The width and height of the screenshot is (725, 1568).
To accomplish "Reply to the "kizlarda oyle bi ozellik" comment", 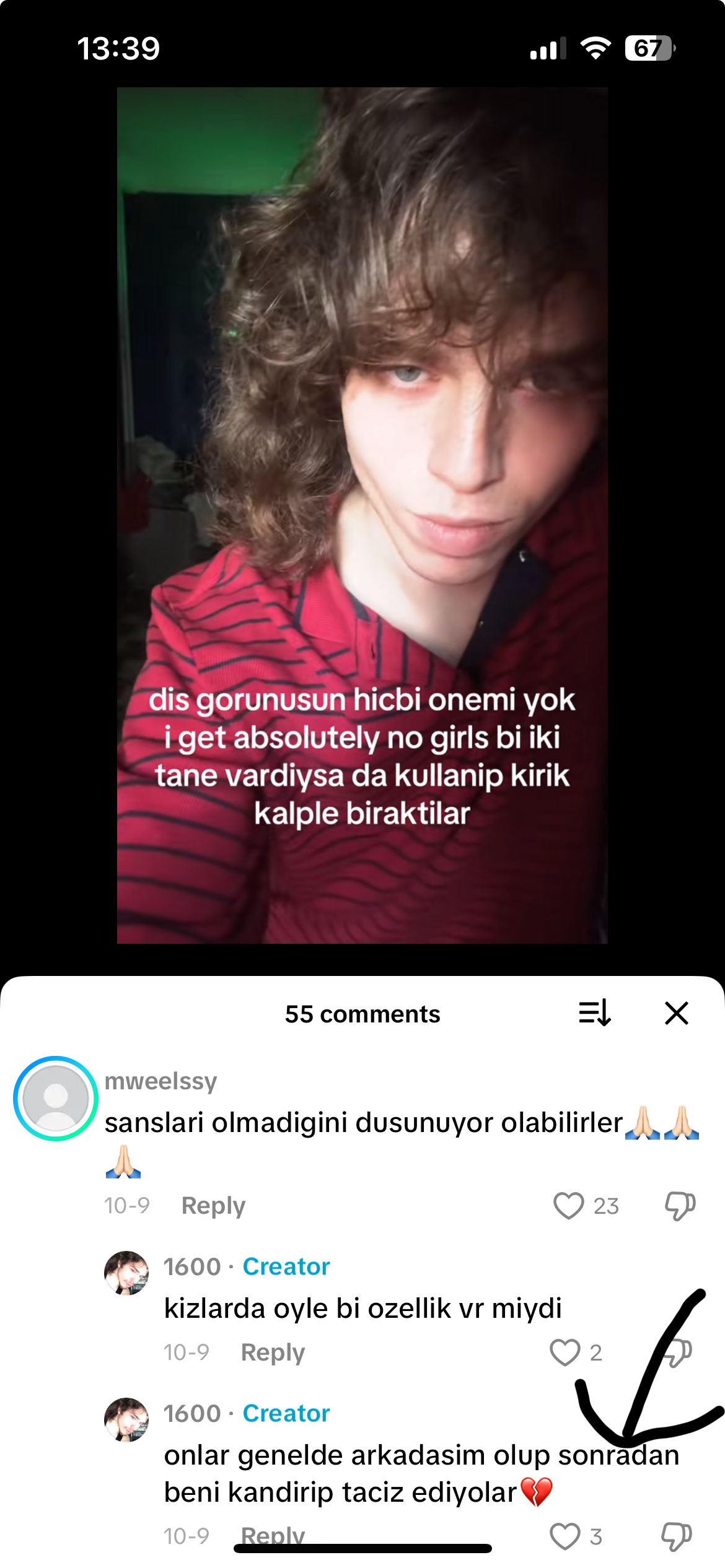I will coord(273,1352).
